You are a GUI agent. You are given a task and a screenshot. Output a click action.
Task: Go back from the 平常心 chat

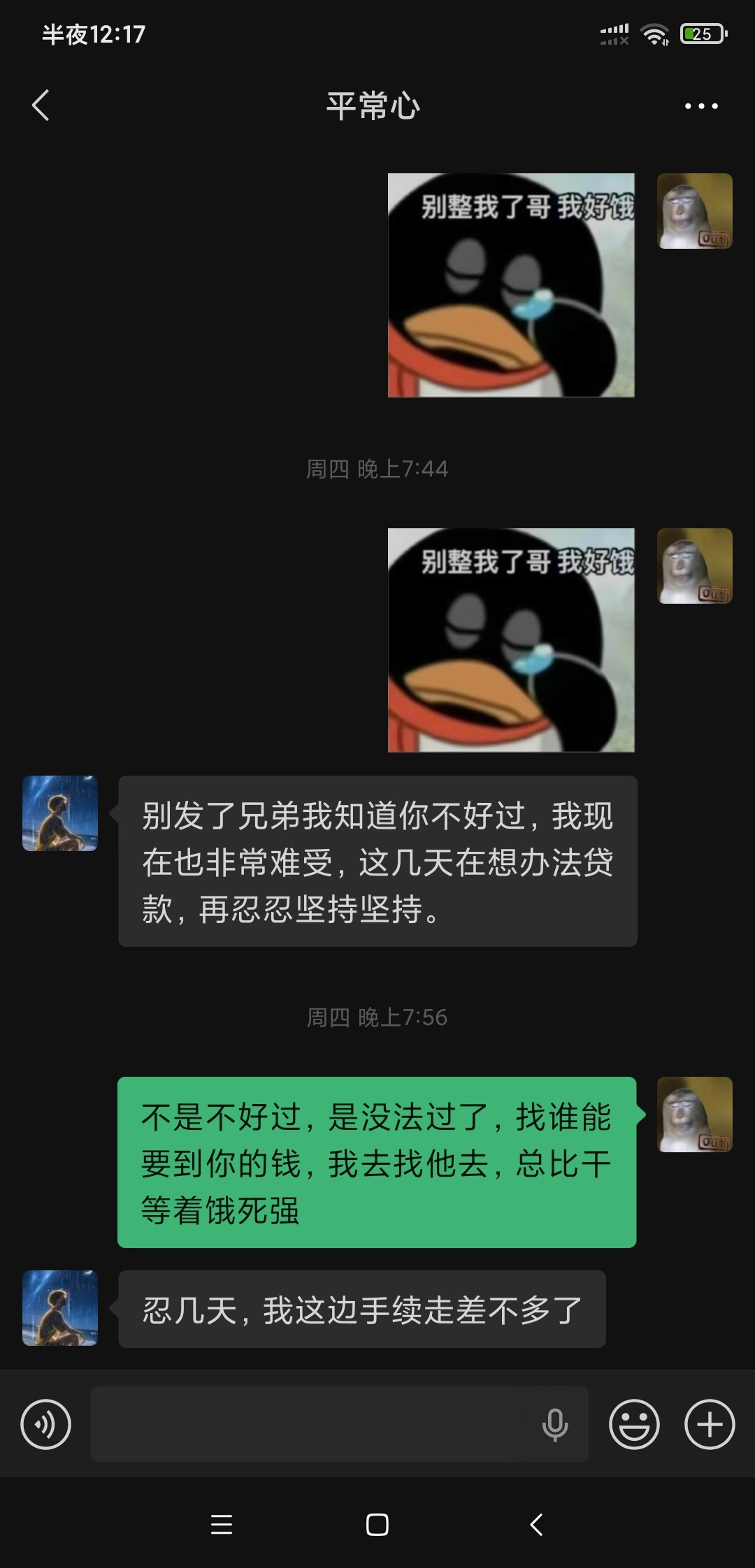[x=41, y=106]
